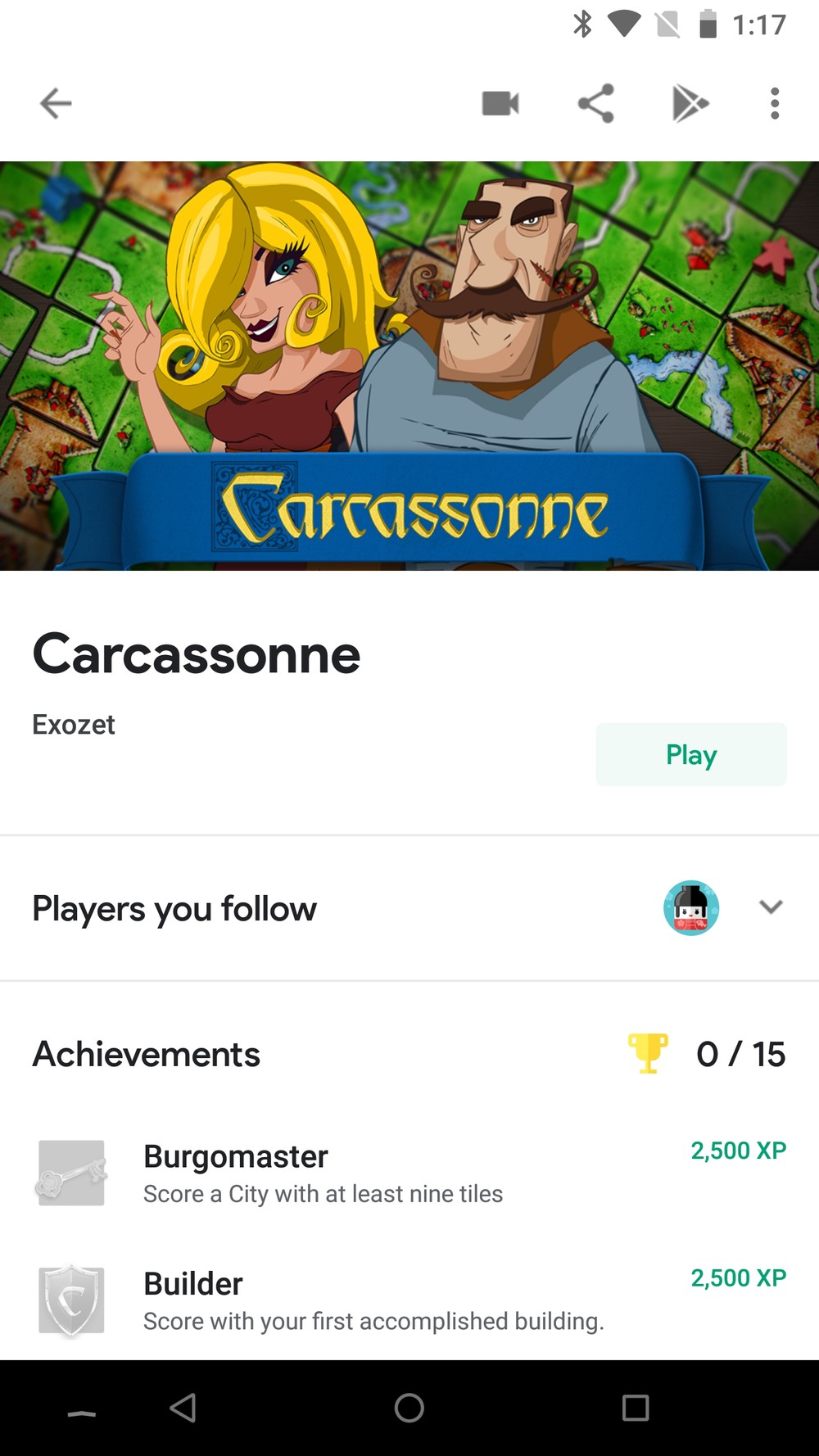Go back using the top arrow
Screen dimensions: 819x1456
56,104
